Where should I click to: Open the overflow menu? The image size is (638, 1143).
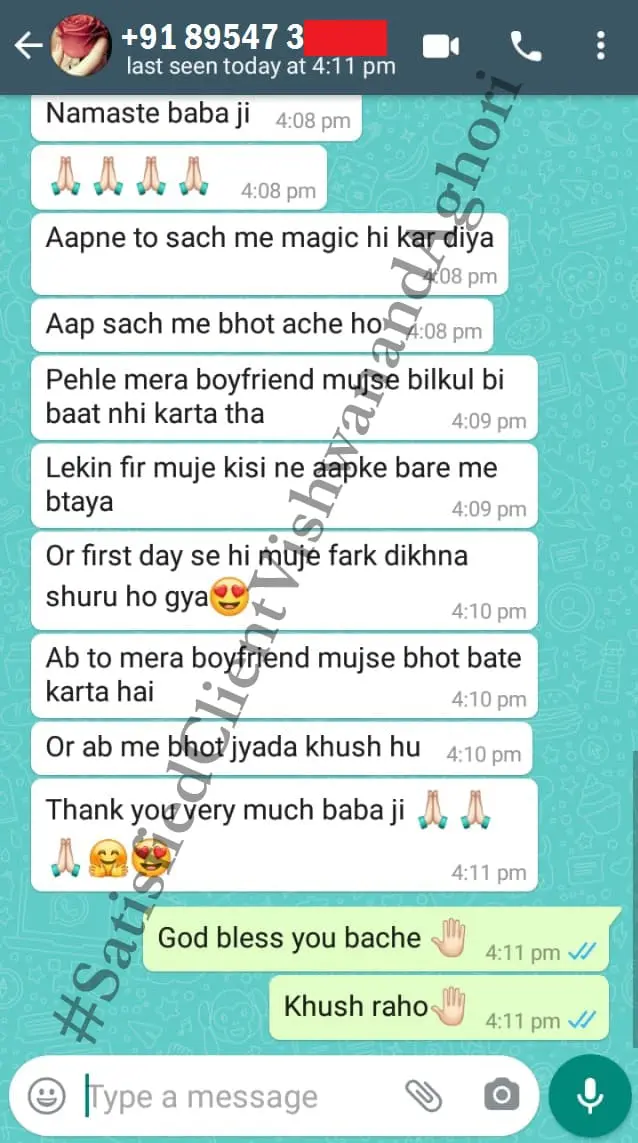click(600, 46)
